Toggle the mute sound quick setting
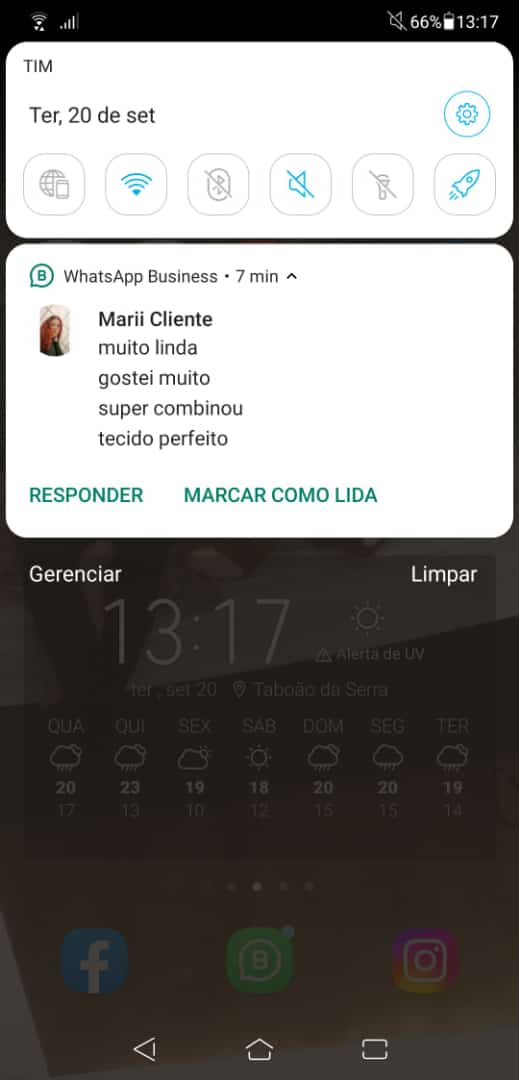Screen dimensions: 519x1080 [x=300, y=184]
